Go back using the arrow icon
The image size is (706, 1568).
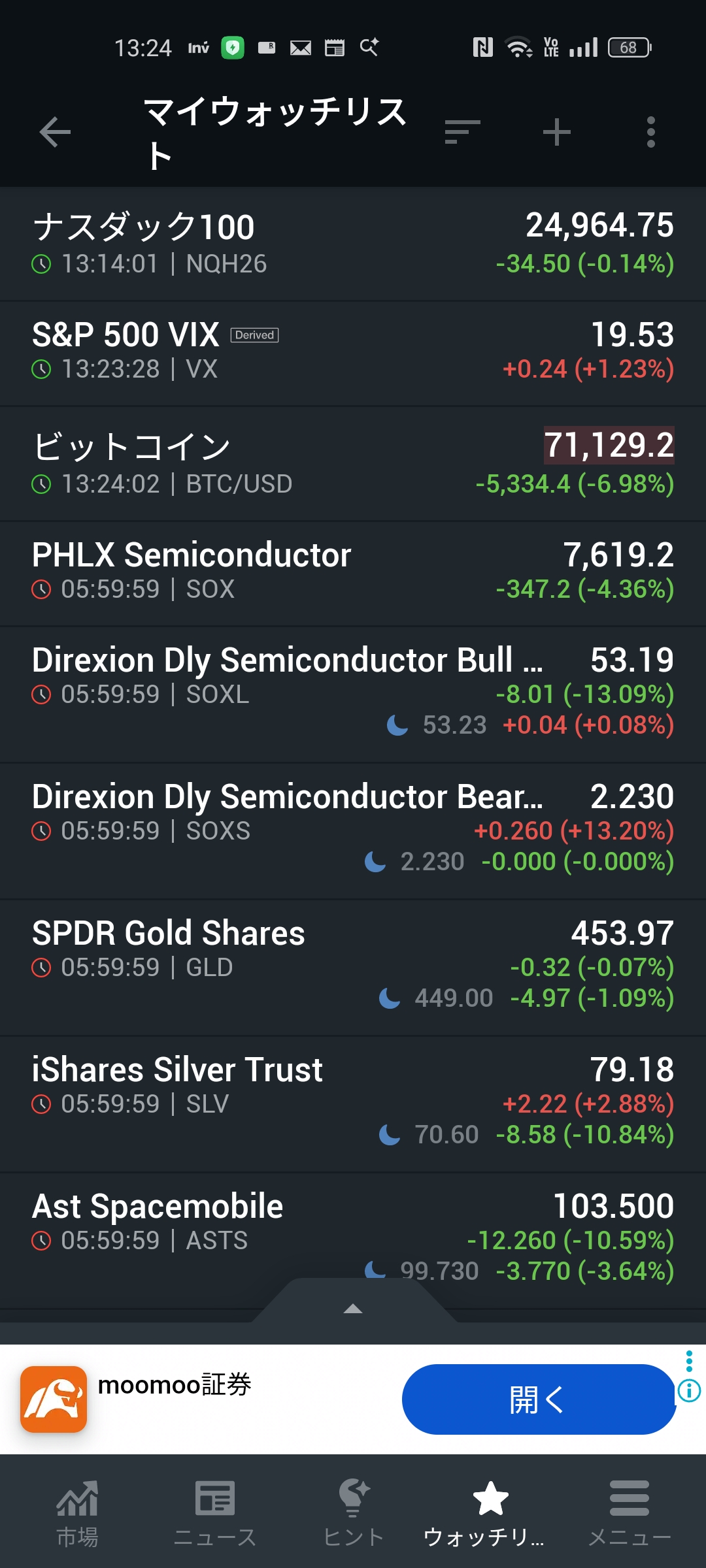[x=55, y=133]
